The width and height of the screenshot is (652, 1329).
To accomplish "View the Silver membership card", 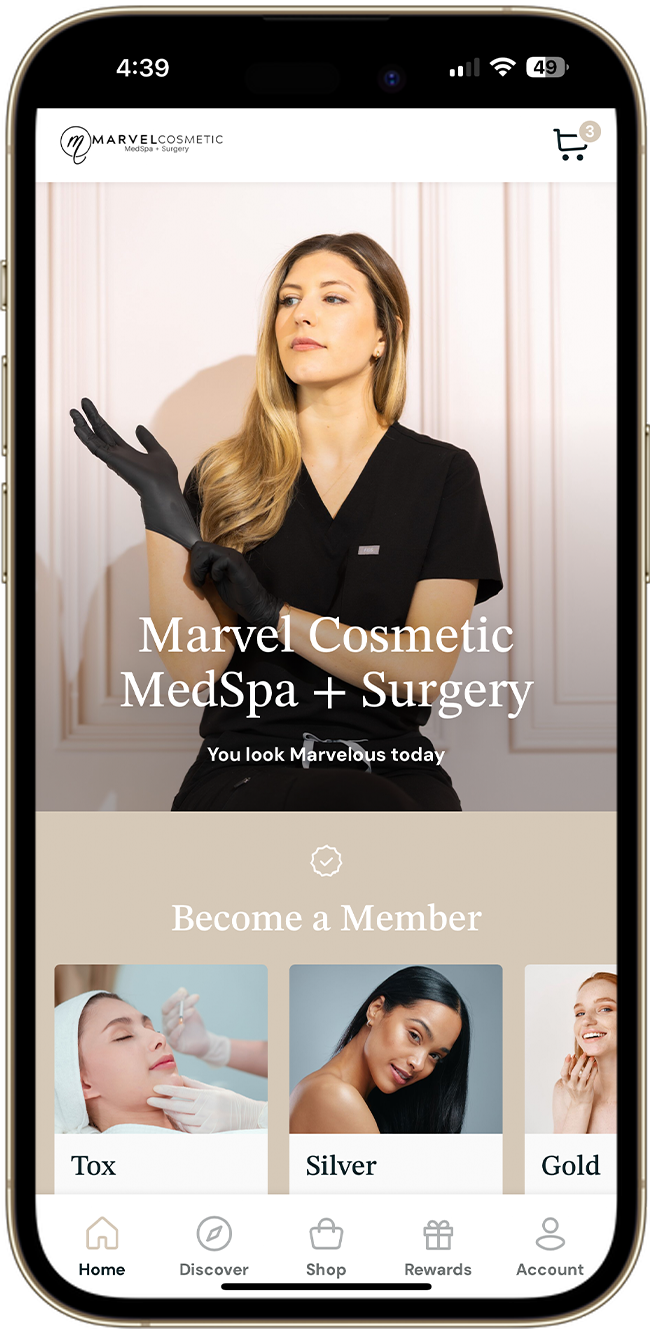I will point(396,1079).
